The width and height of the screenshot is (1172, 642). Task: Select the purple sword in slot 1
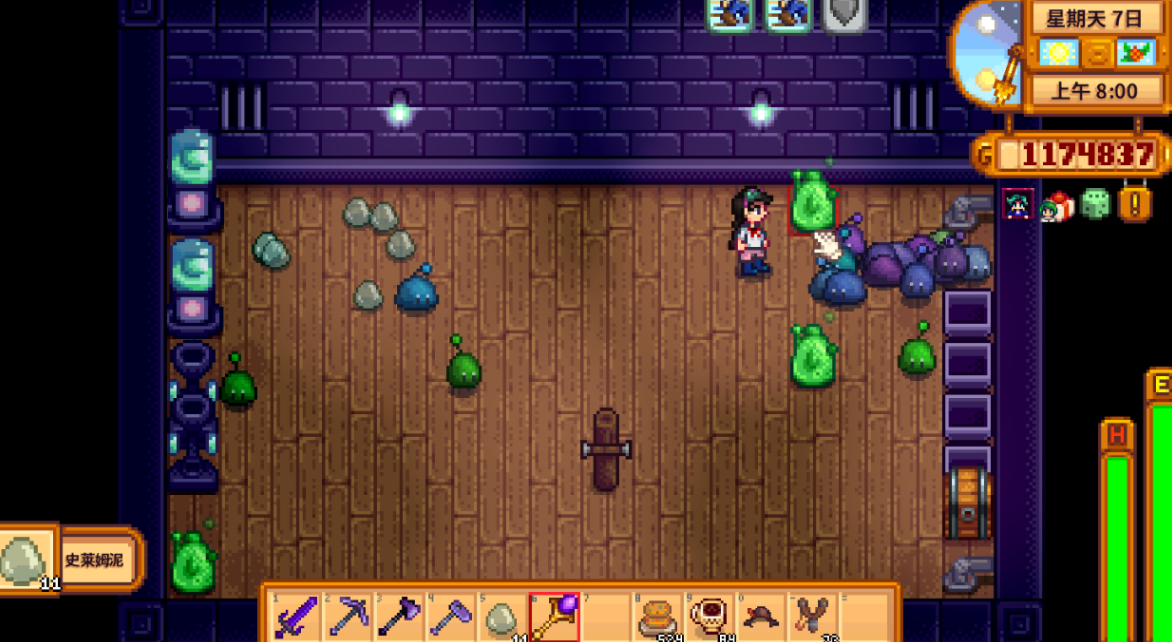[295, 616]
